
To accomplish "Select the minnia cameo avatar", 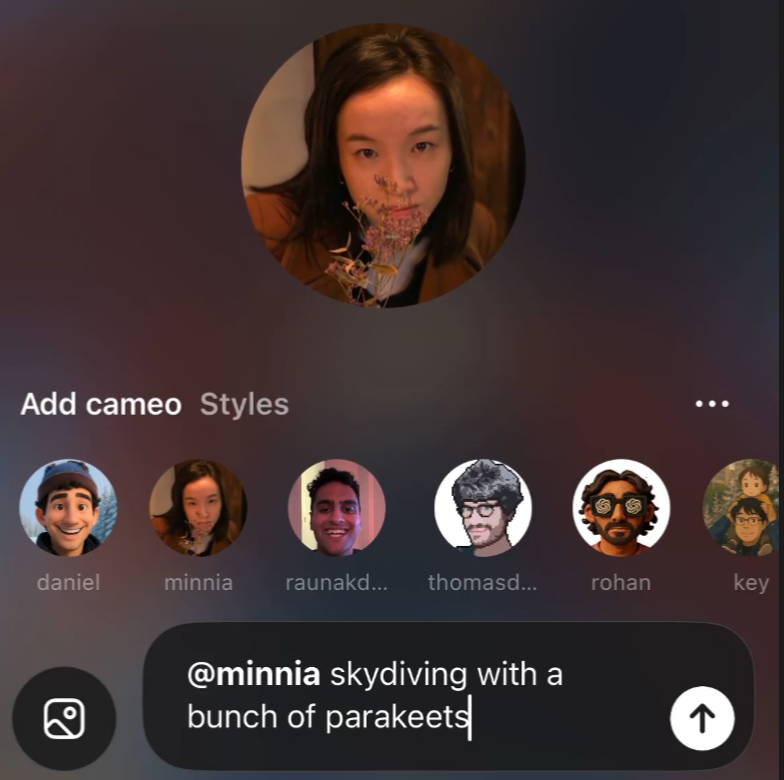I will pos(198,508).
